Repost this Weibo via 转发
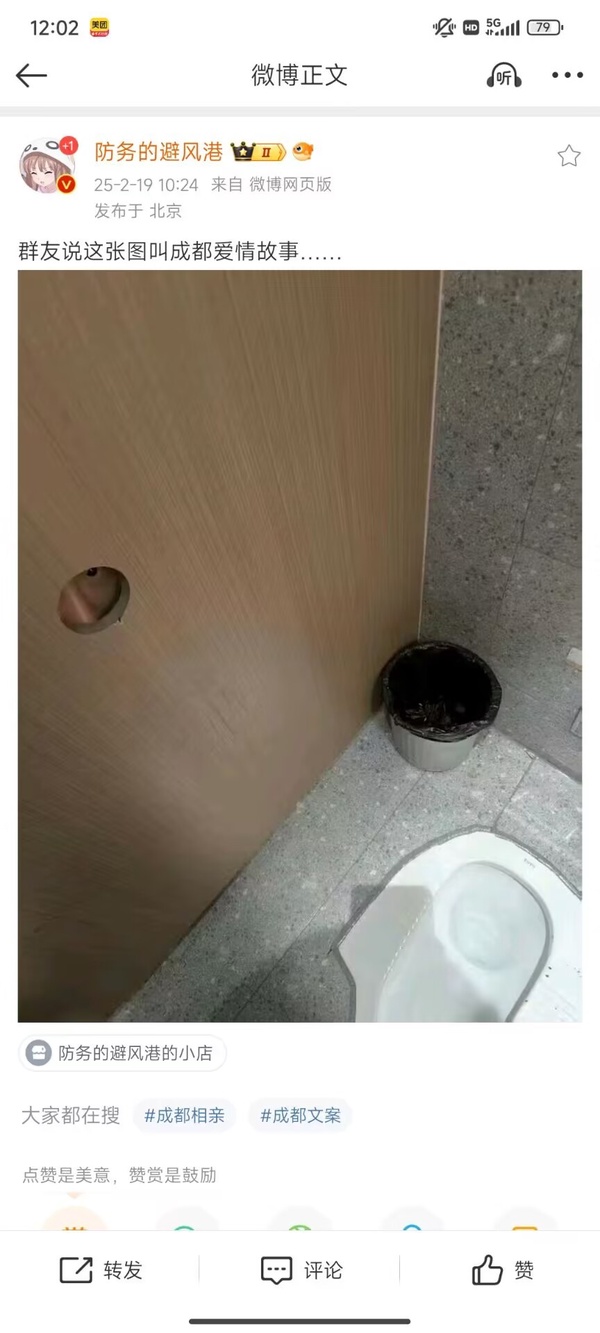The height and width of the screenshot is (1333, 600). pyautogui.click(x=101, y=1270)
